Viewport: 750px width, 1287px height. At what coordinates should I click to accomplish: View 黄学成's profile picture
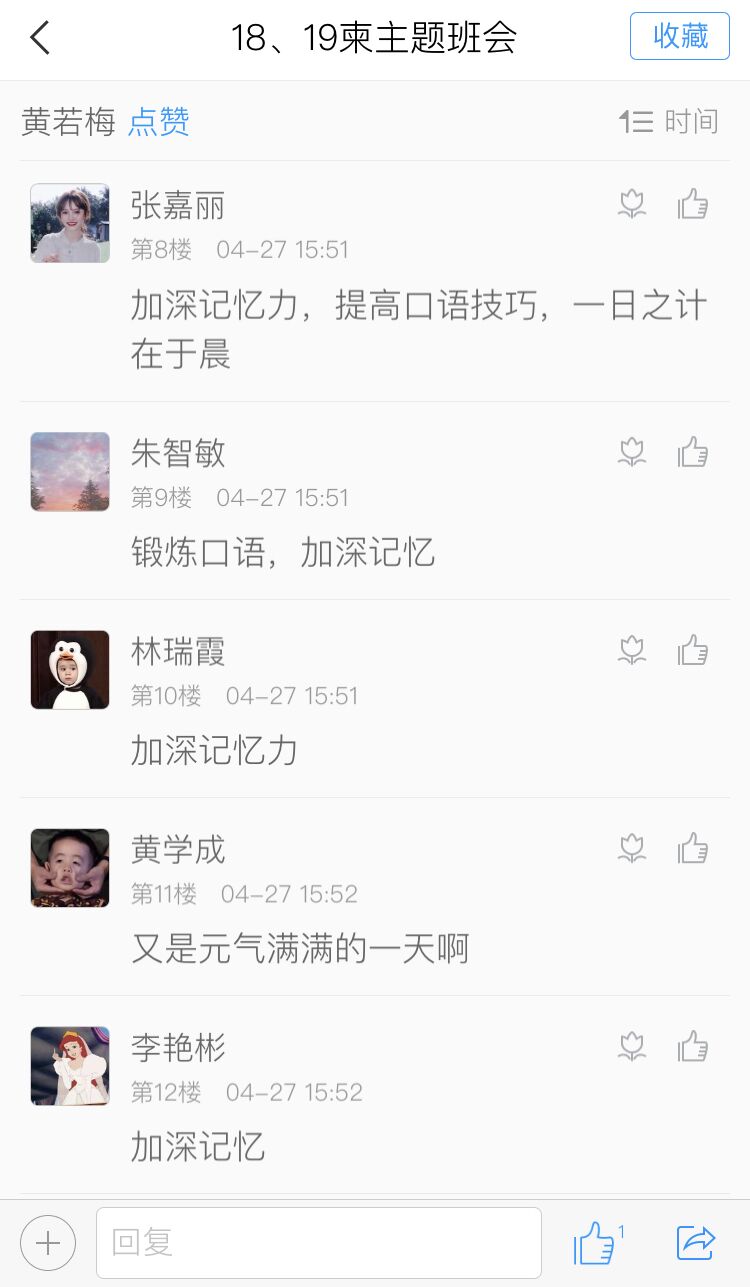[70, 867]
